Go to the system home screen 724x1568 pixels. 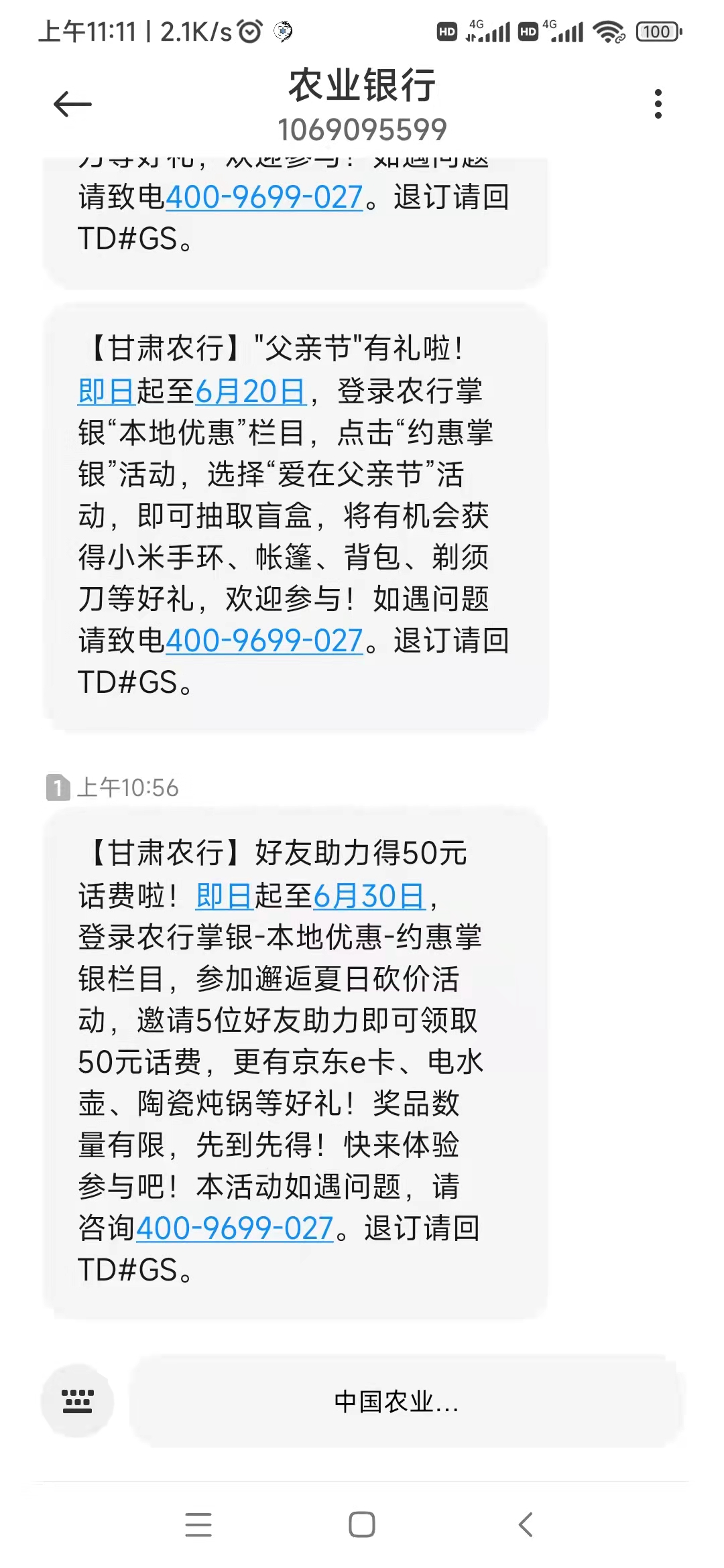tap(362, 1524)
